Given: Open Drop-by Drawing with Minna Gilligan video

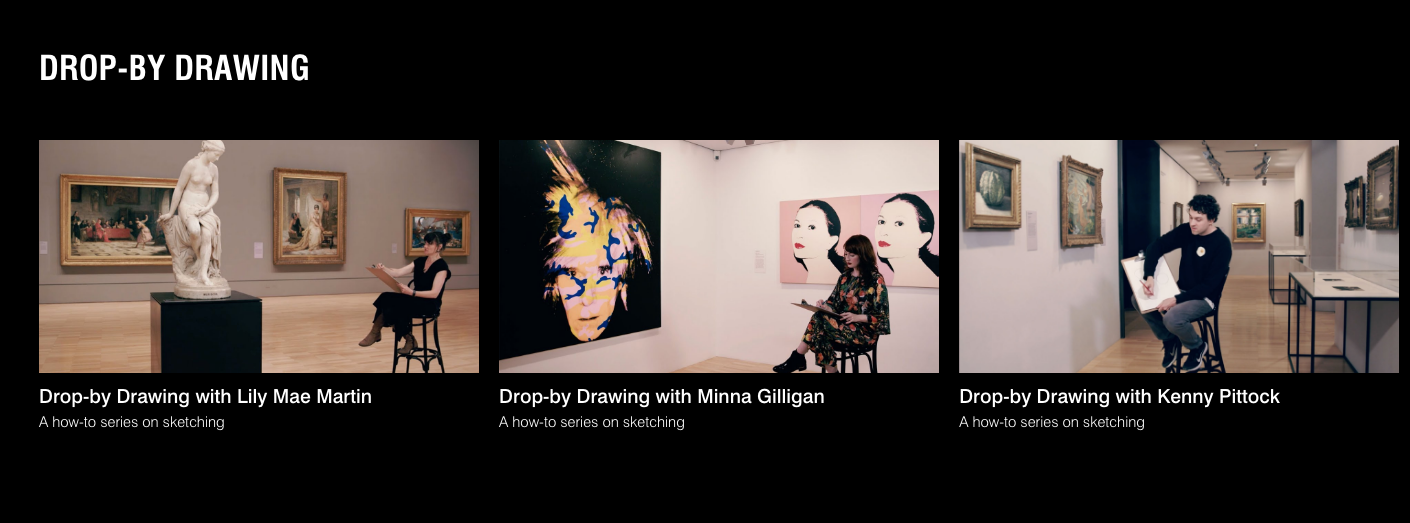Looking at the screenshot, I should click(x=718, y=256).
